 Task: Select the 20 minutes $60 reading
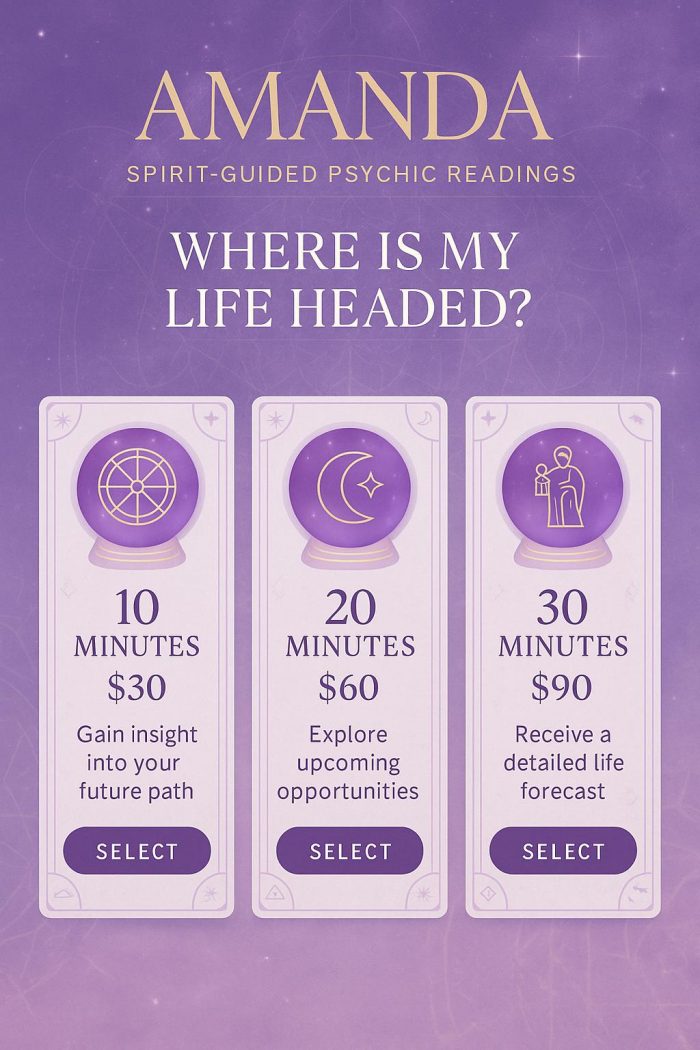(350, 851)
